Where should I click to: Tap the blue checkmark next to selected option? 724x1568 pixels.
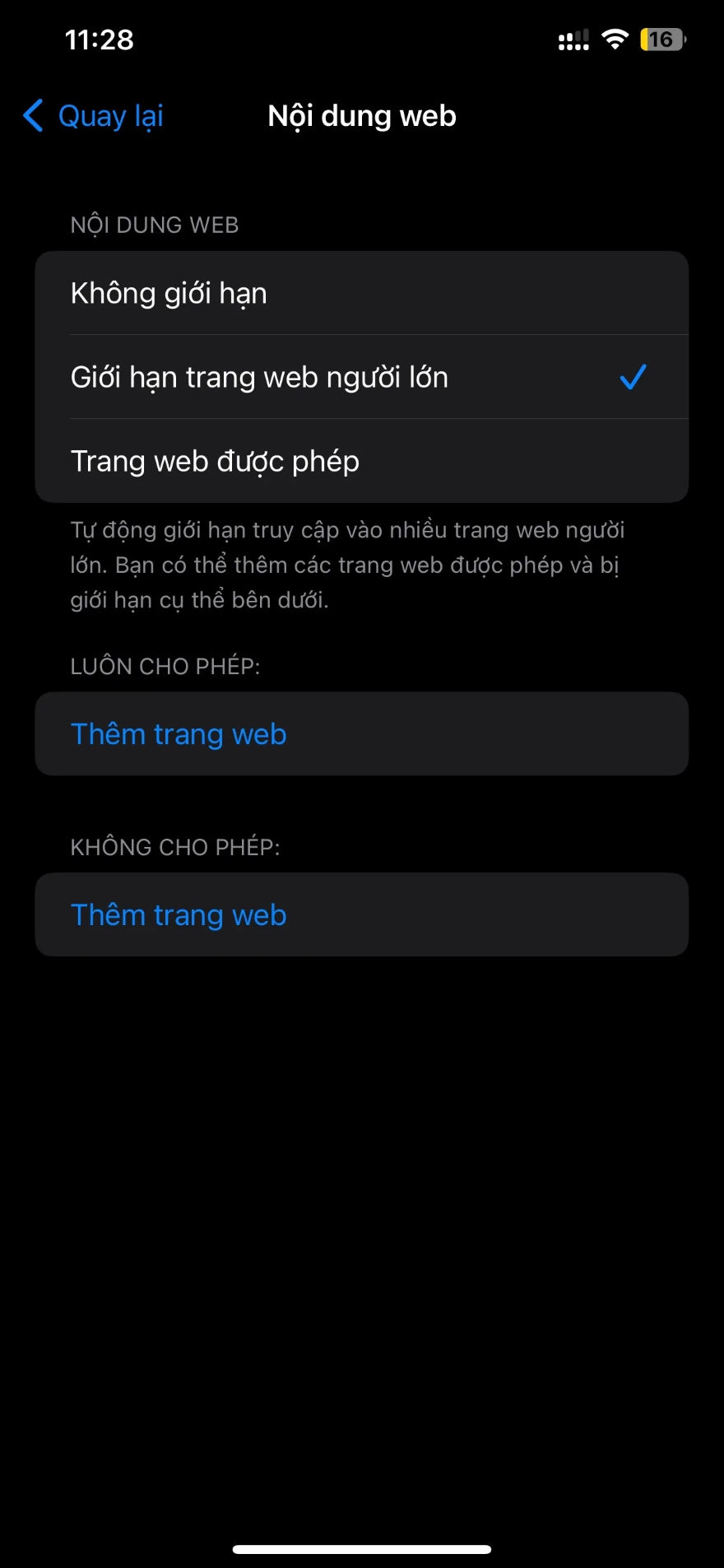(x=633, y=377)
